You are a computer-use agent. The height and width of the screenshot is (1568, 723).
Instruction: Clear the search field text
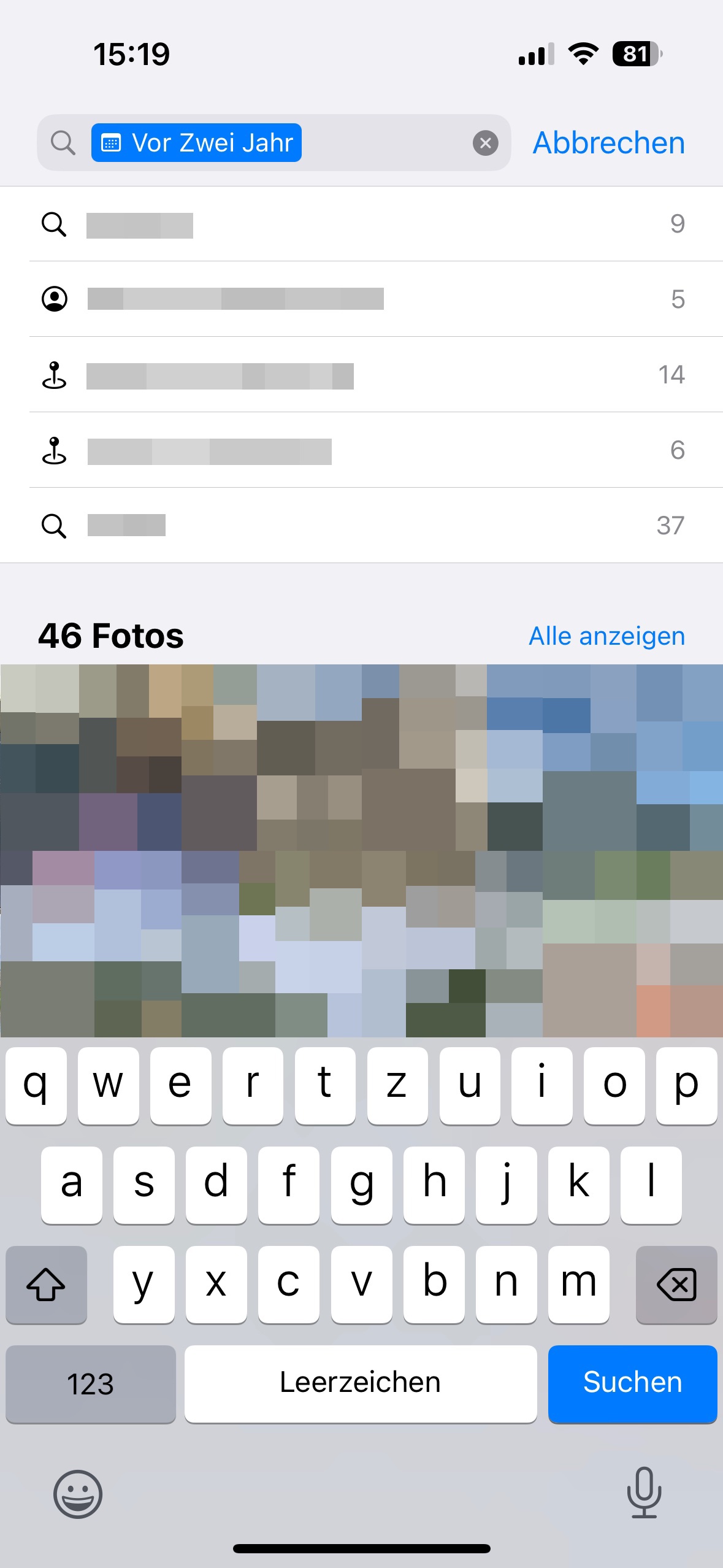coord(485,143)
